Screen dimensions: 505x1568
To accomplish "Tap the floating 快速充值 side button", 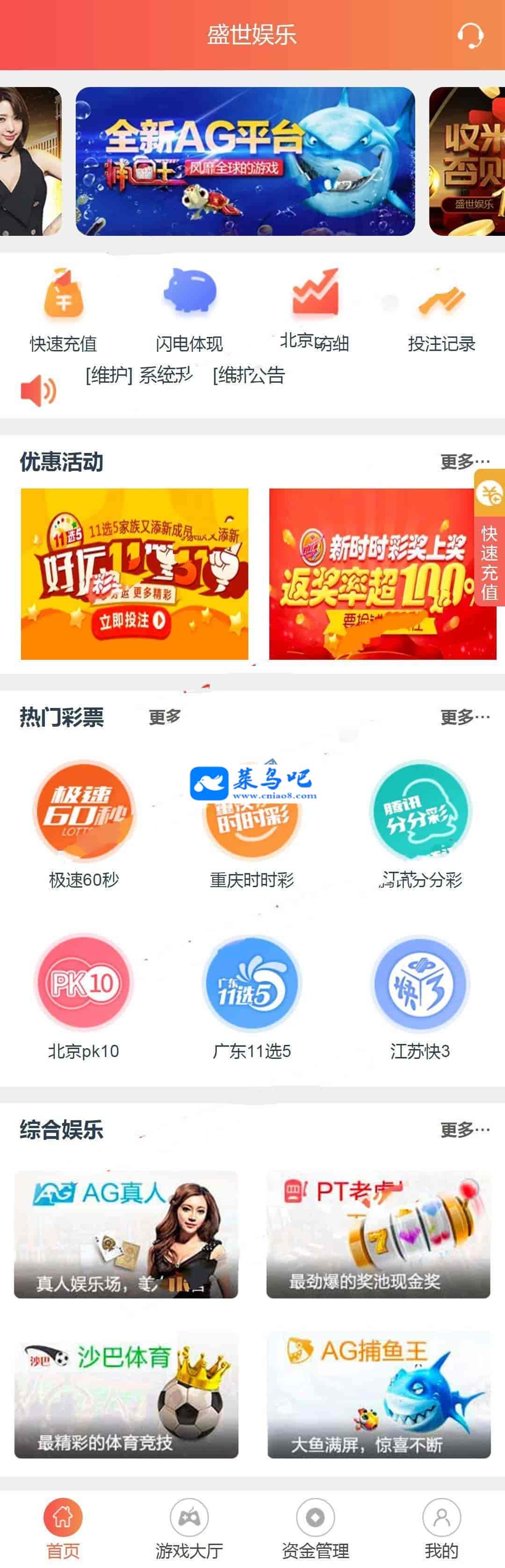I will pos(490,538).
